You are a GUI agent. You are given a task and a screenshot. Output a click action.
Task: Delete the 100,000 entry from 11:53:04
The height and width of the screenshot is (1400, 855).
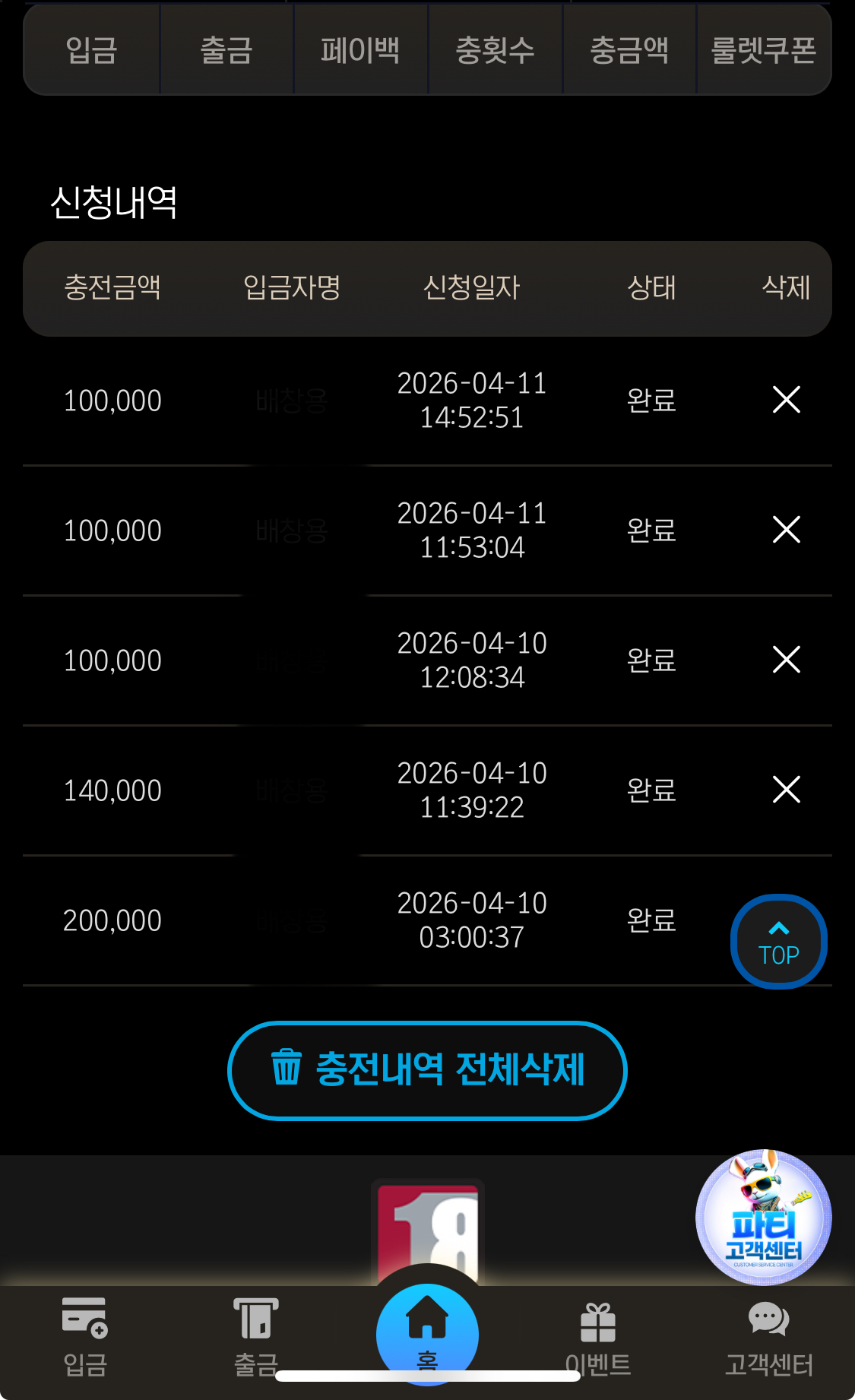point(786,529)
